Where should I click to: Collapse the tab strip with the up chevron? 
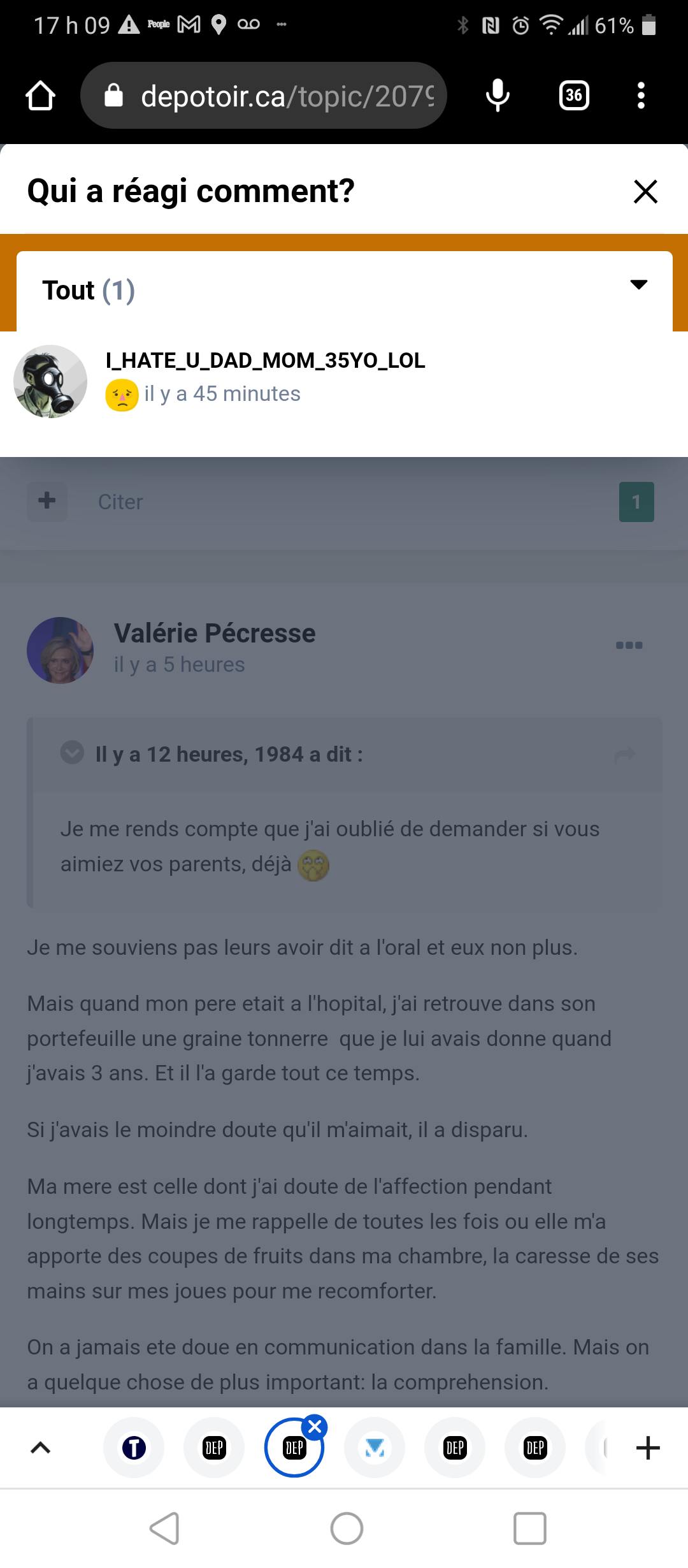point(40,1448)
